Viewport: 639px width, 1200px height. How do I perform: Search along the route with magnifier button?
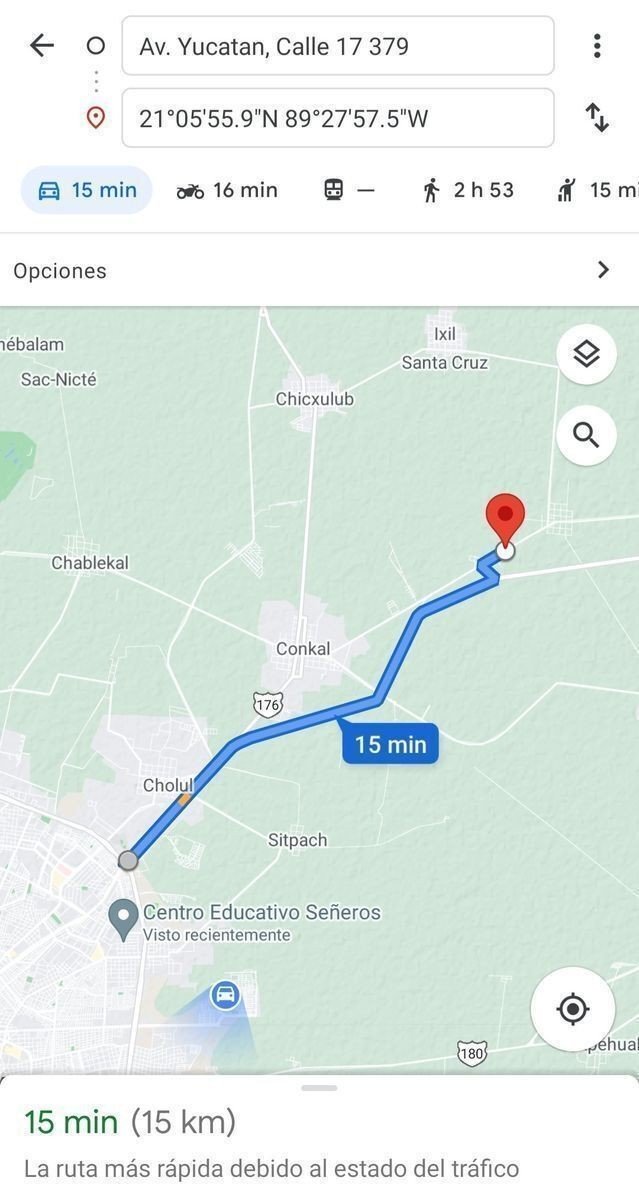(x=586, y=435)
